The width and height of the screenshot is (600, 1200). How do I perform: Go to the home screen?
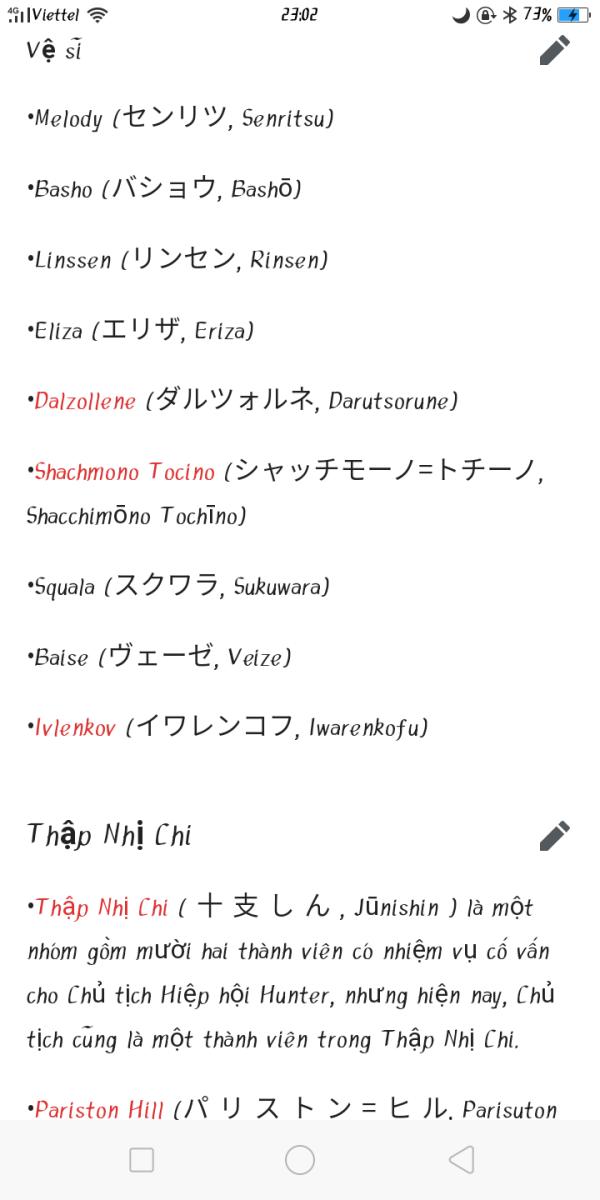(300, 1159)
